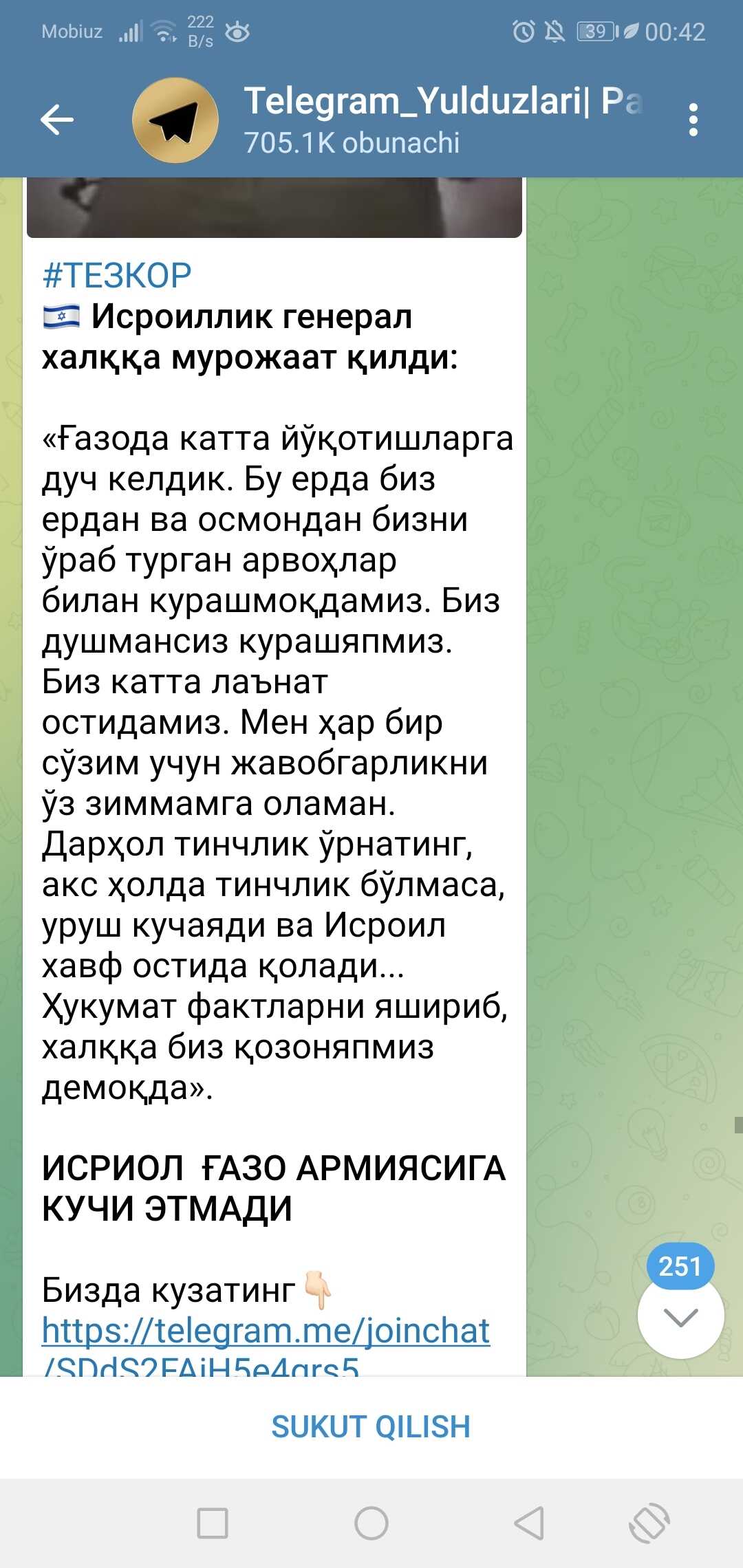Jump to the 251 unread messages

[680, 1315]
